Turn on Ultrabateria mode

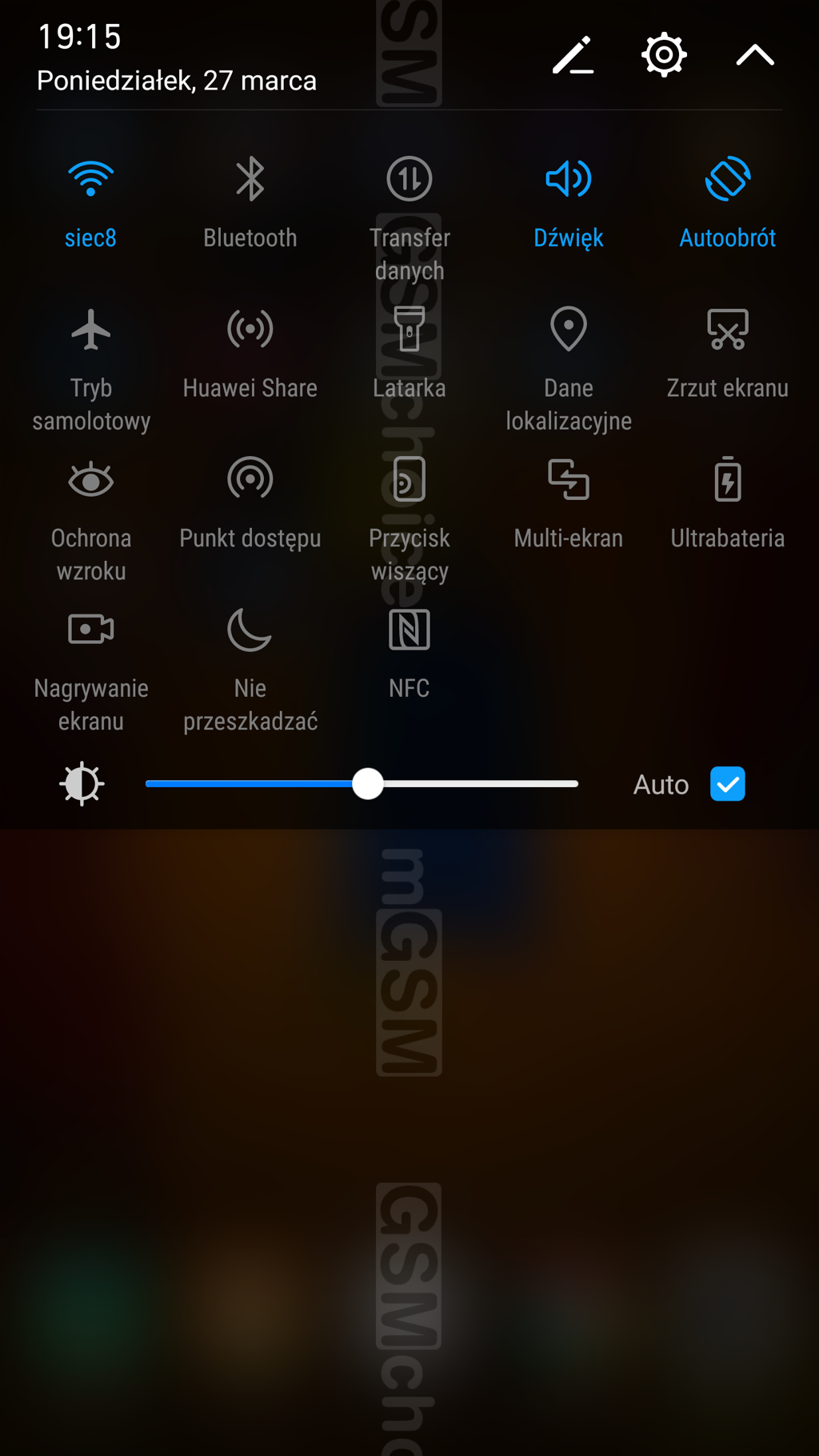[728, 480]
